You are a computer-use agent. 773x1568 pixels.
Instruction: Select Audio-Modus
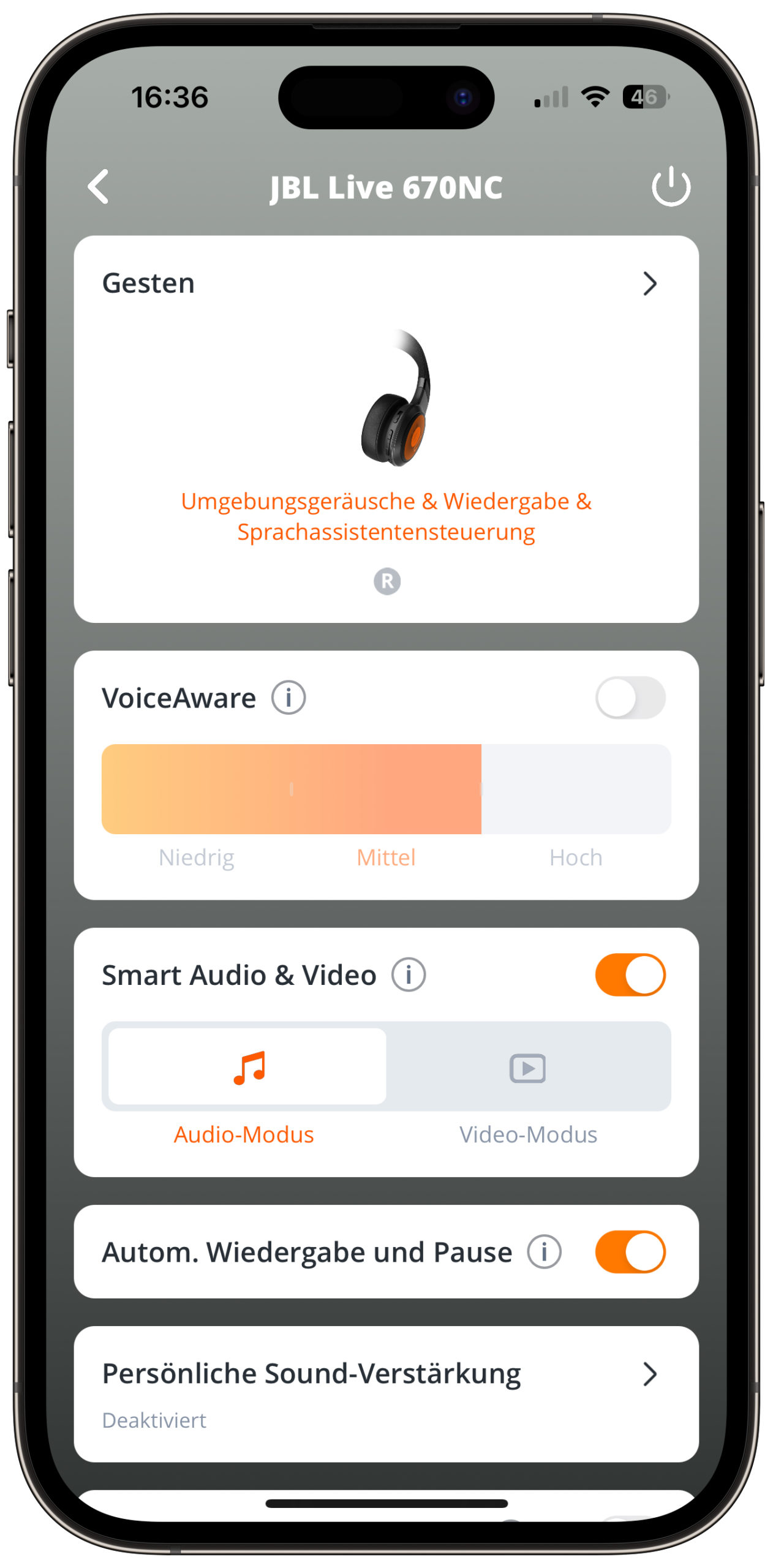tap(247, 1066)
